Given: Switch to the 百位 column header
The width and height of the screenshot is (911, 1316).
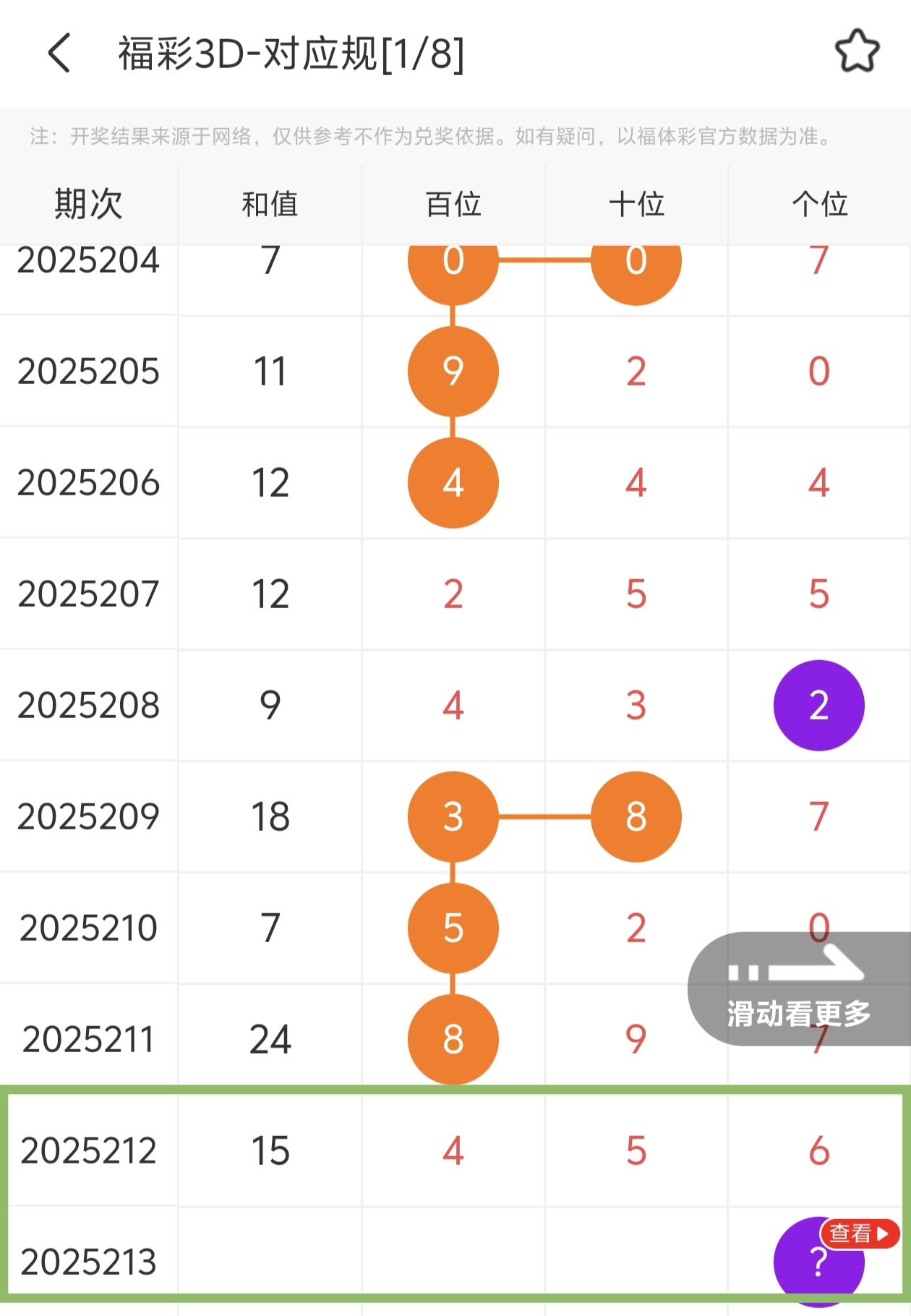Looking at the screenshot, I should click(x=453, y=205).
